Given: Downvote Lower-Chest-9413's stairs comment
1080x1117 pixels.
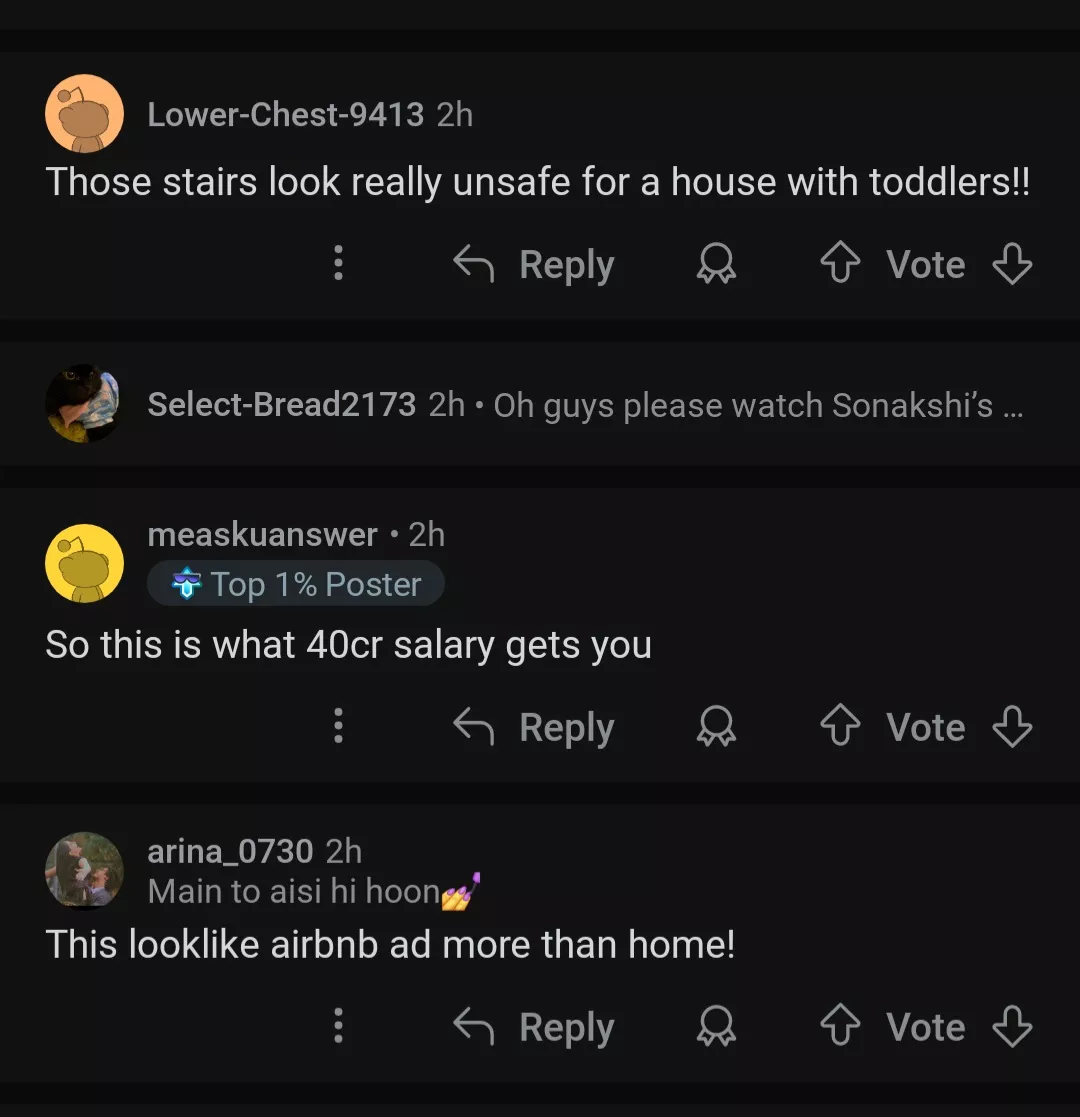Looking at the screenshot, I should coord(1011,265).
